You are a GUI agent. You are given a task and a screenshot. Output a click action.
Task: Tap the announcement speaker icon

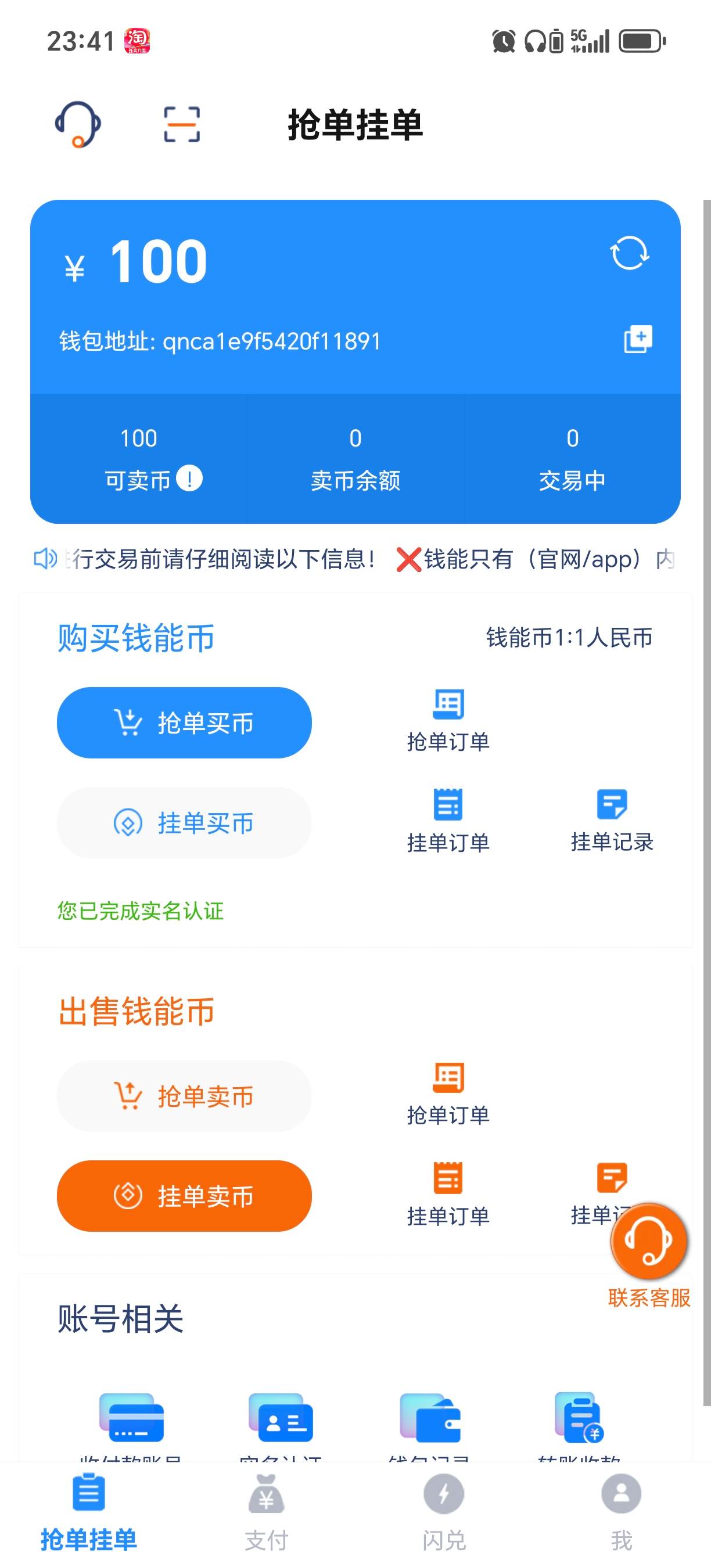46,559
